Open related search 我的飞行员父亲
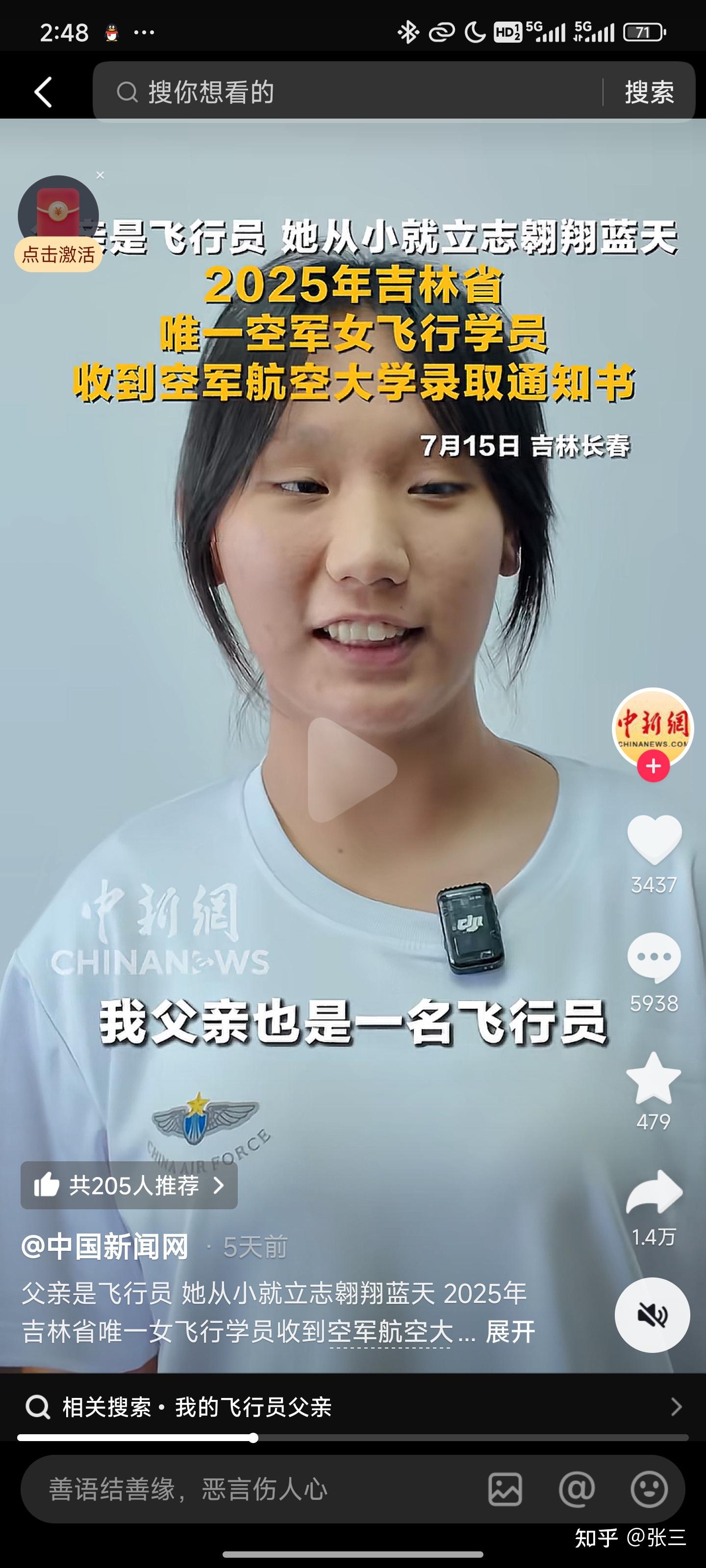This screenshot has width=706, height=1568. pos(352,1407)
